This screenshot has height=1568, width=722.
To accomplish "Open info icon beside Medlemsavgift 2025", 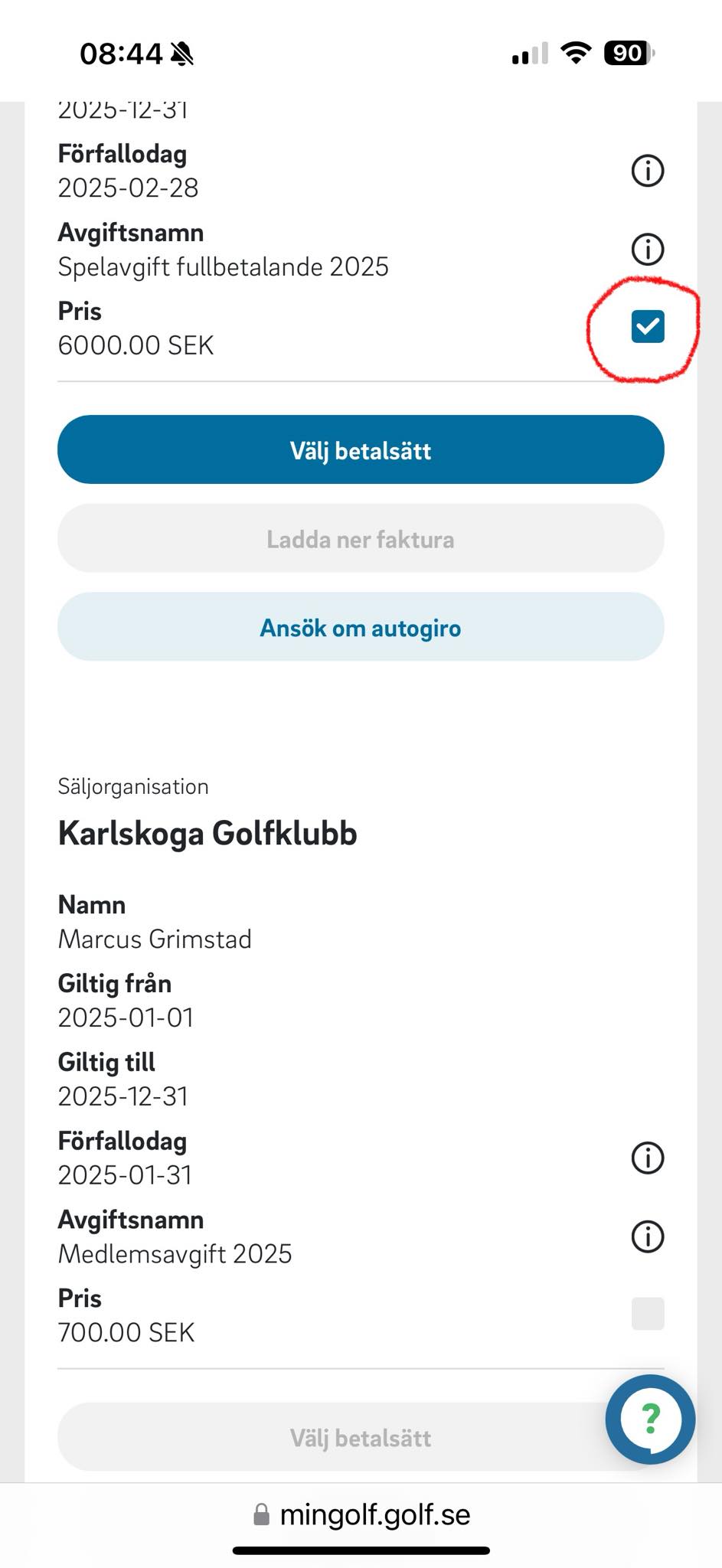I will pyautogui.click(x=648, y=1236).
